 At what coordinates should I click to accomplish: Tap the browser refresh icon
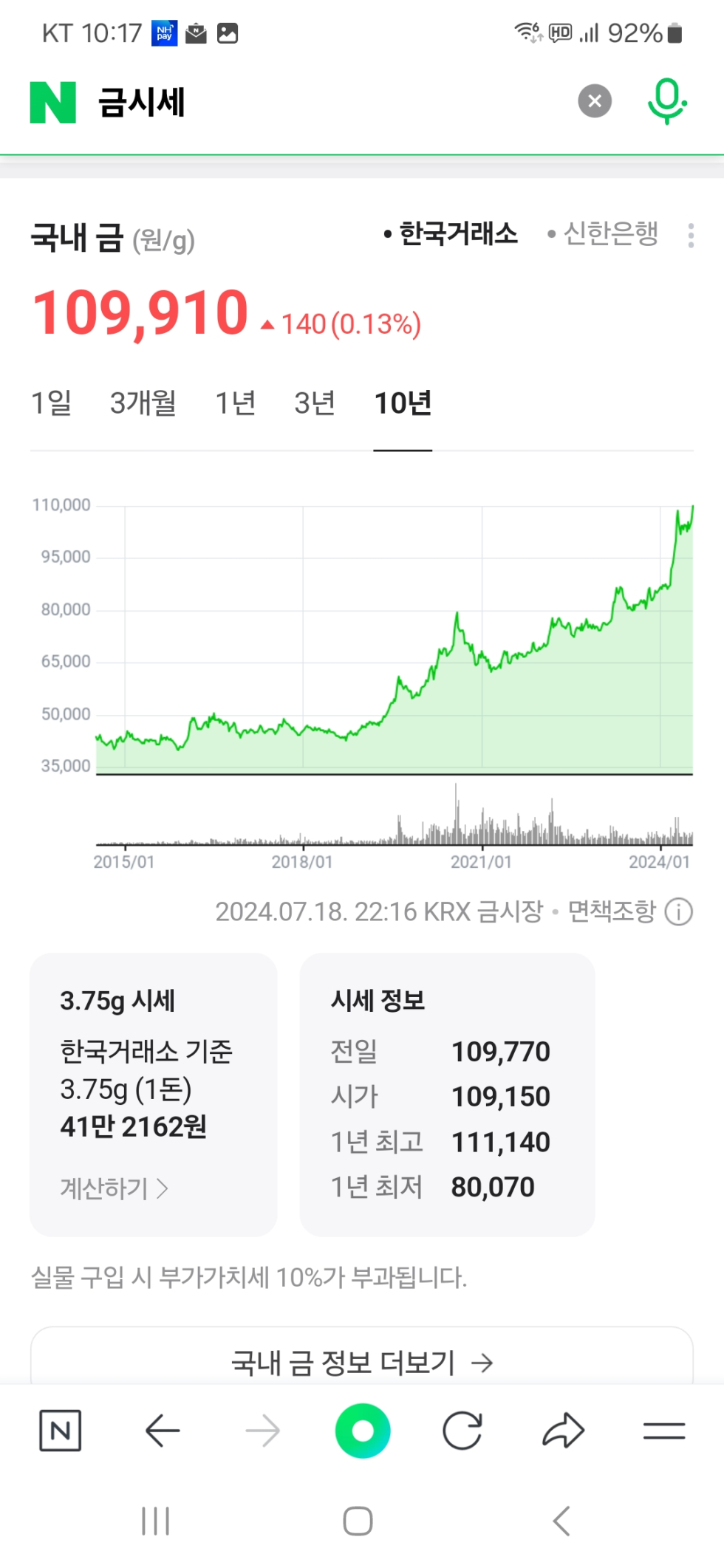462,1429
